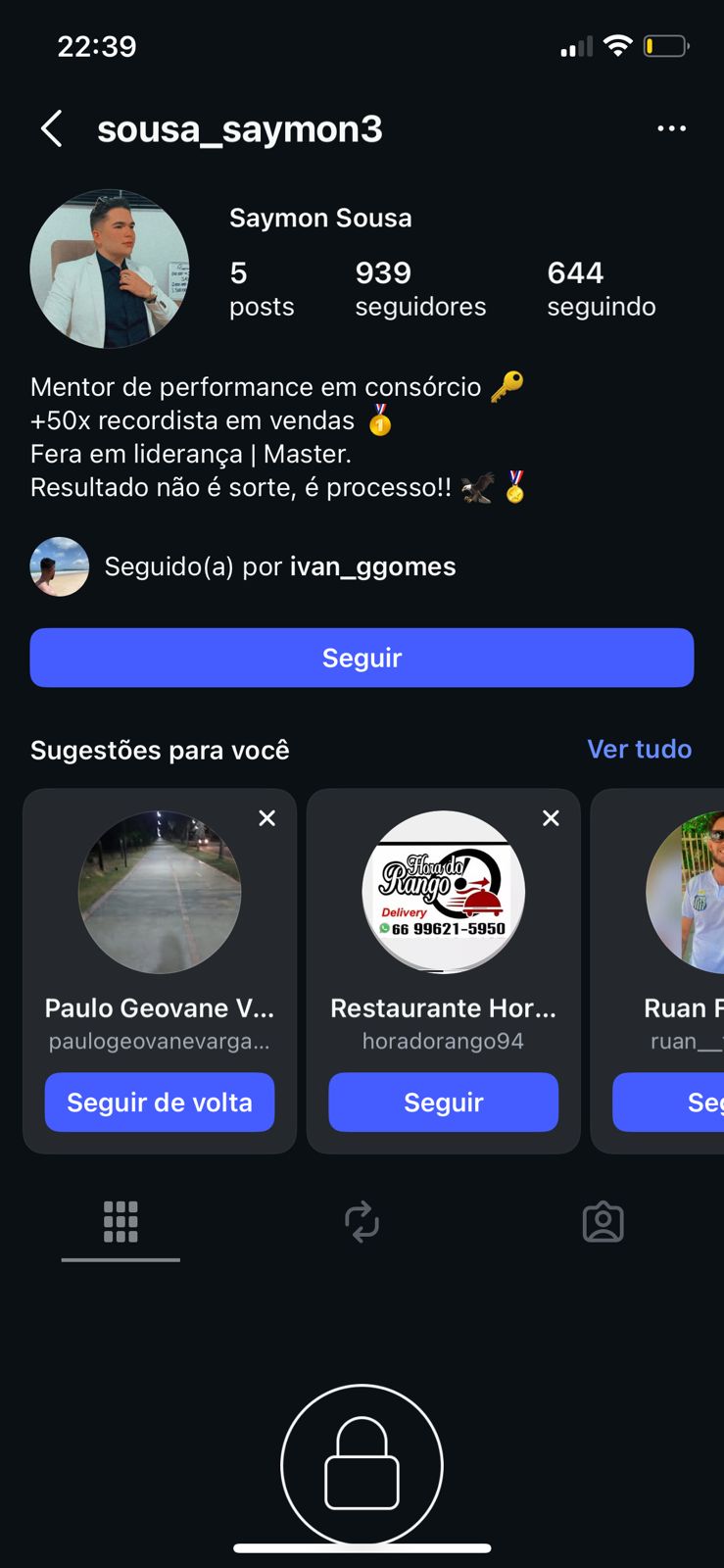Open Paulo Geovane's suggested profile
The image size is (724, 1568).
point(160,892)
